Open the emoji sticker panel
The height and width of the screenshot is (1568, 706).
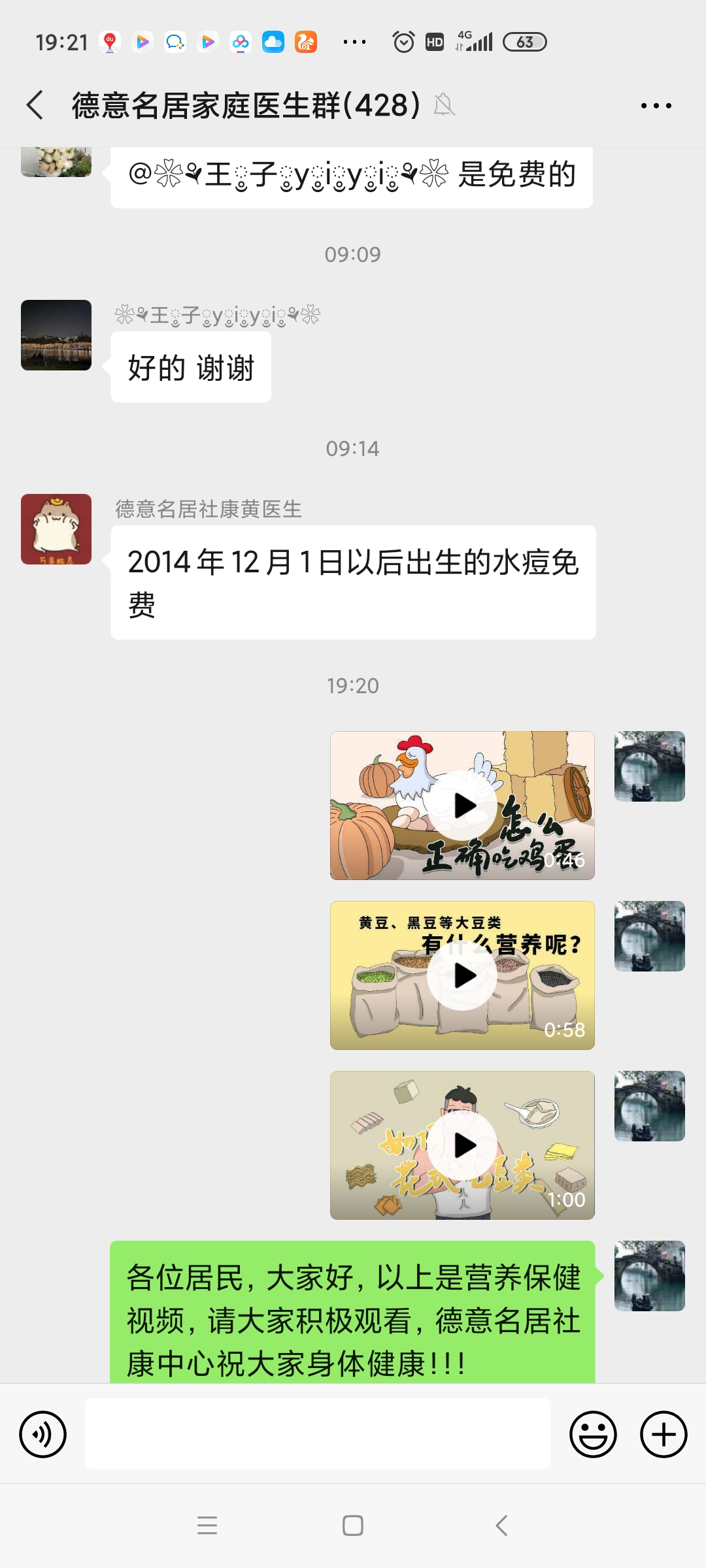click(x=593, y=1434)
